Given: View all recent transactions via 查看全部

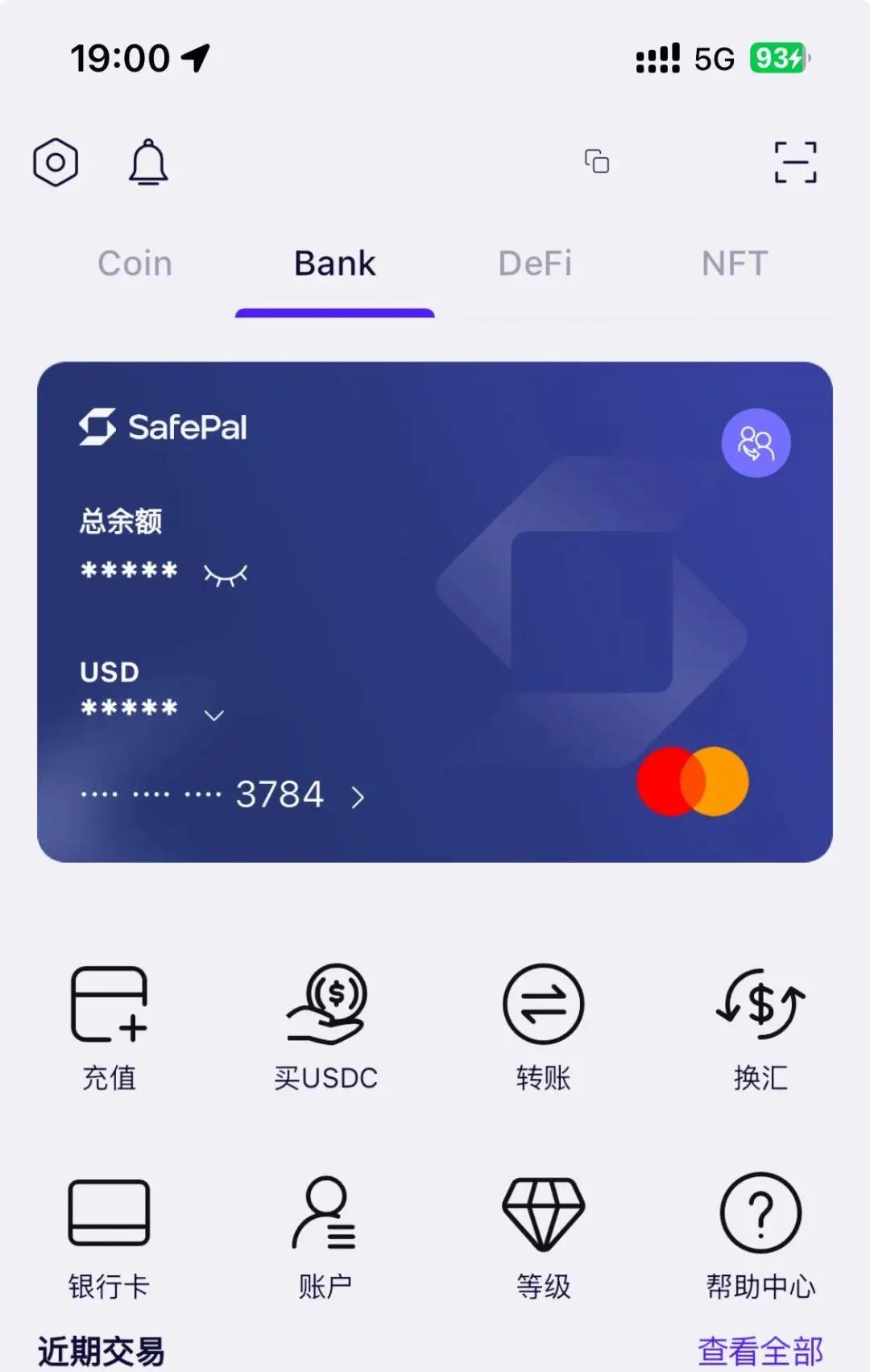Looking at the screenshot, I should coord(760,1349).
